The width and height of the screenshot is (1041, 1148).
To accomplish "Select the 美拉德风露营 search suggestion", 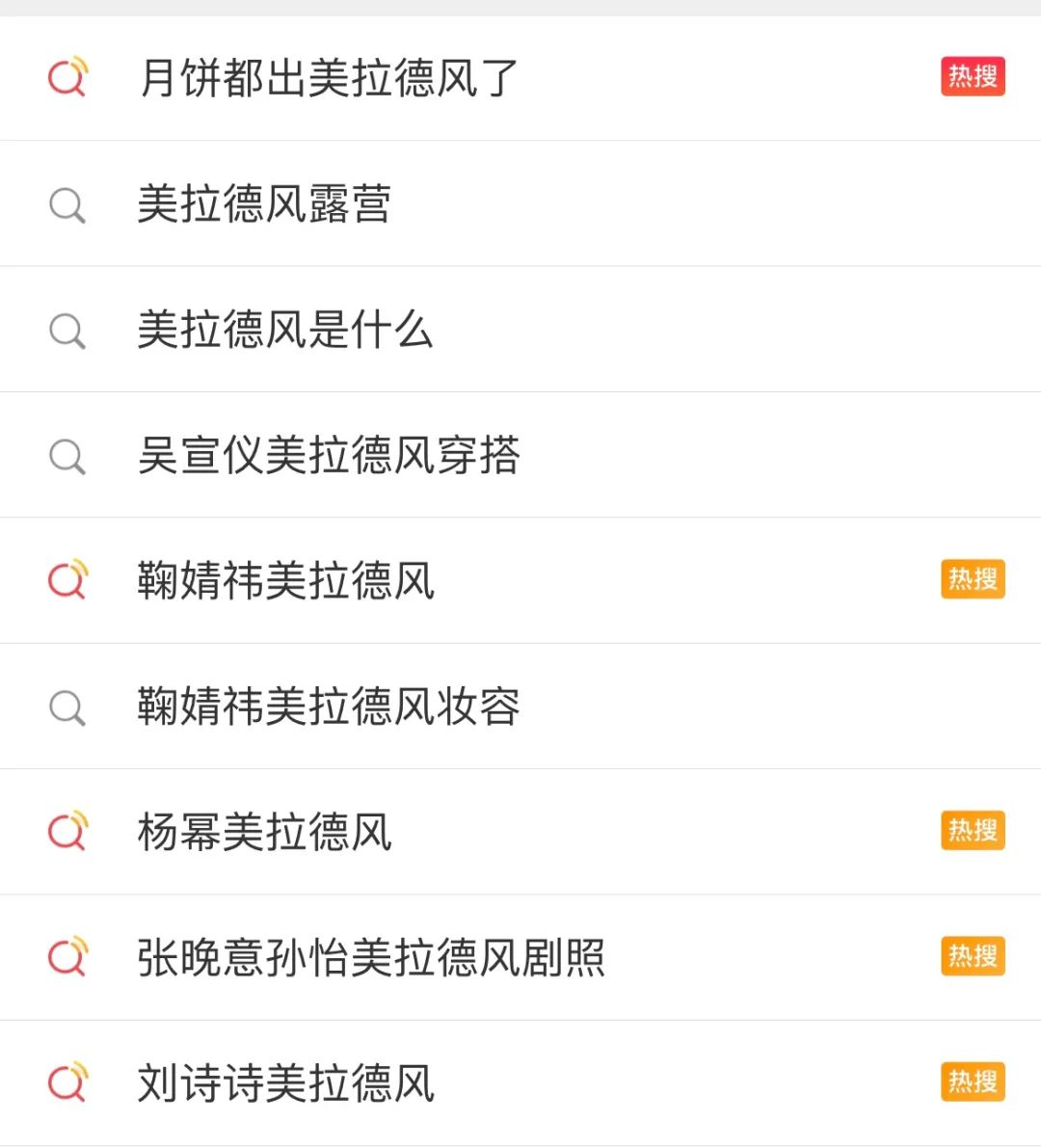I will (x=264, y=204).
